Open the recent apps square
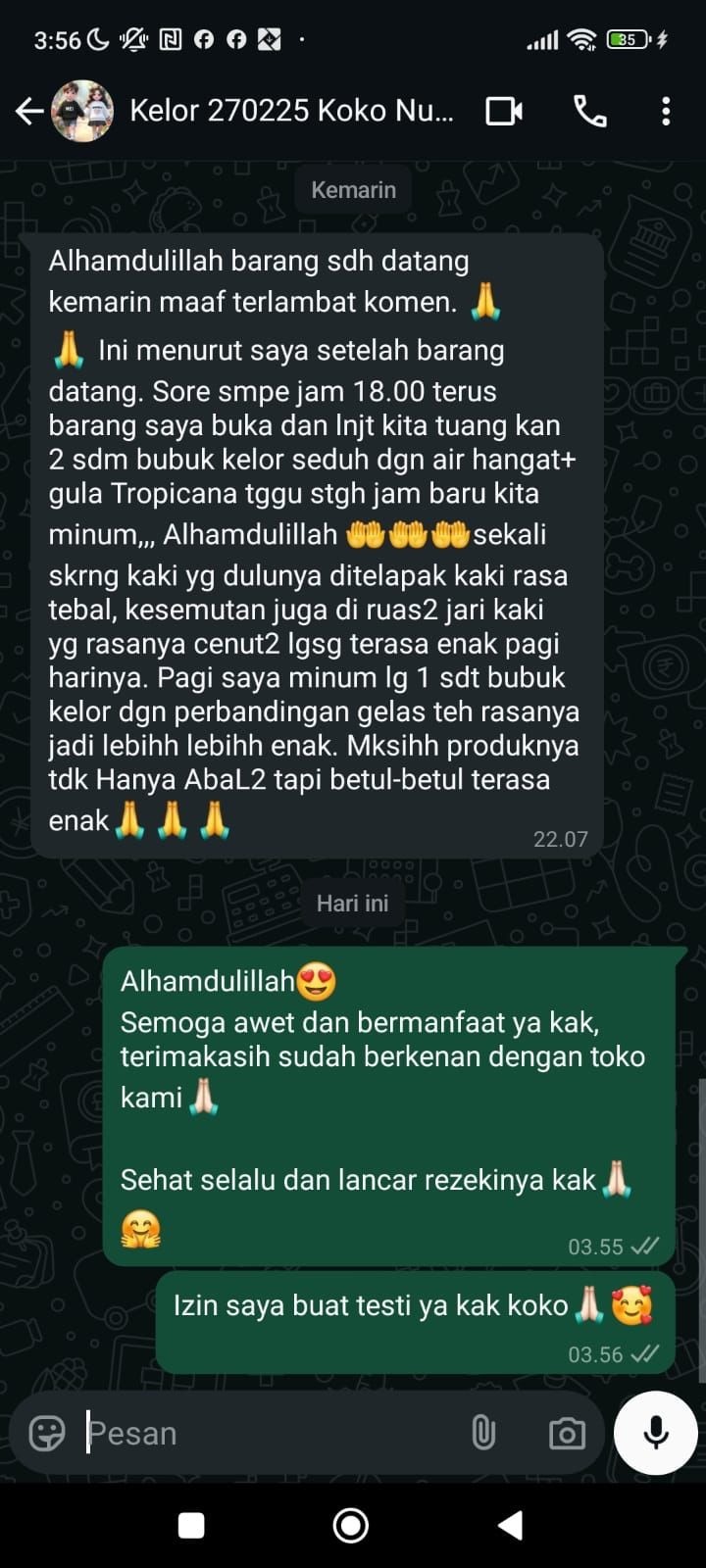This screenshot has width=706, height=1568. click(191, 1525)
